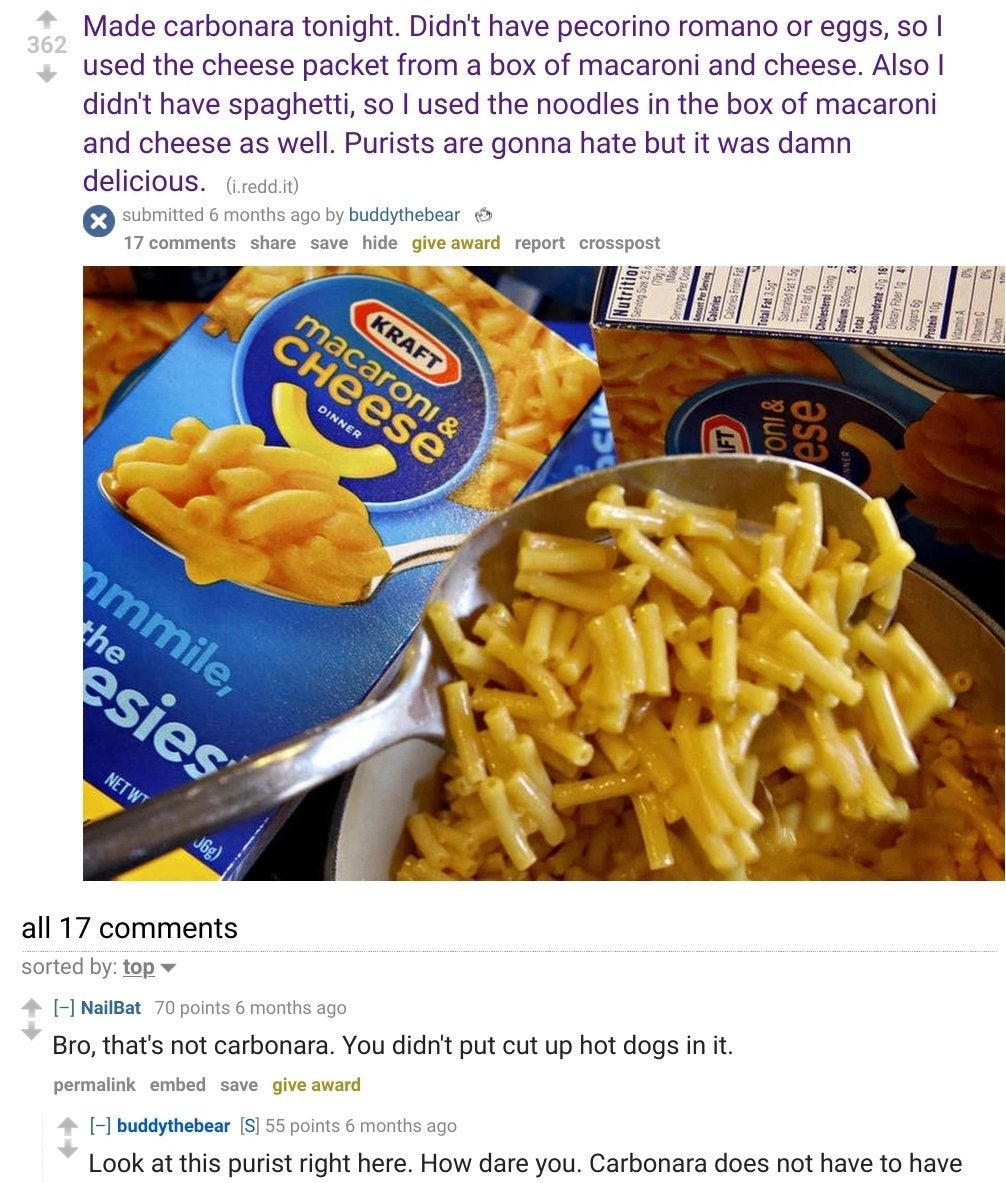View NailBat's user profile
The width and height of the screenshot is (1006, 1183).
[x=110, y=1008]
